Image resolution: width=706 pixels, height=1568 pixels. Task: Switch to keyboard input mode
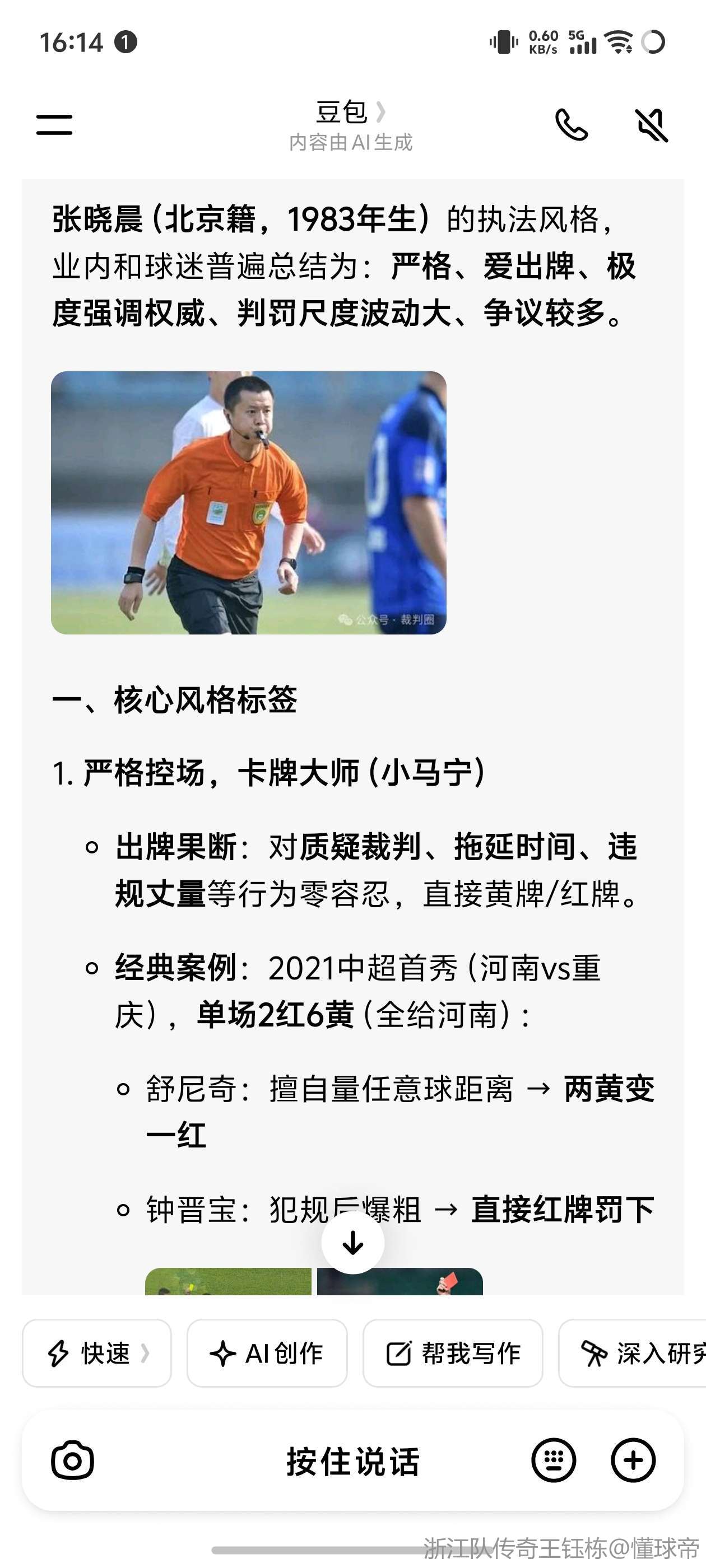553,1460
